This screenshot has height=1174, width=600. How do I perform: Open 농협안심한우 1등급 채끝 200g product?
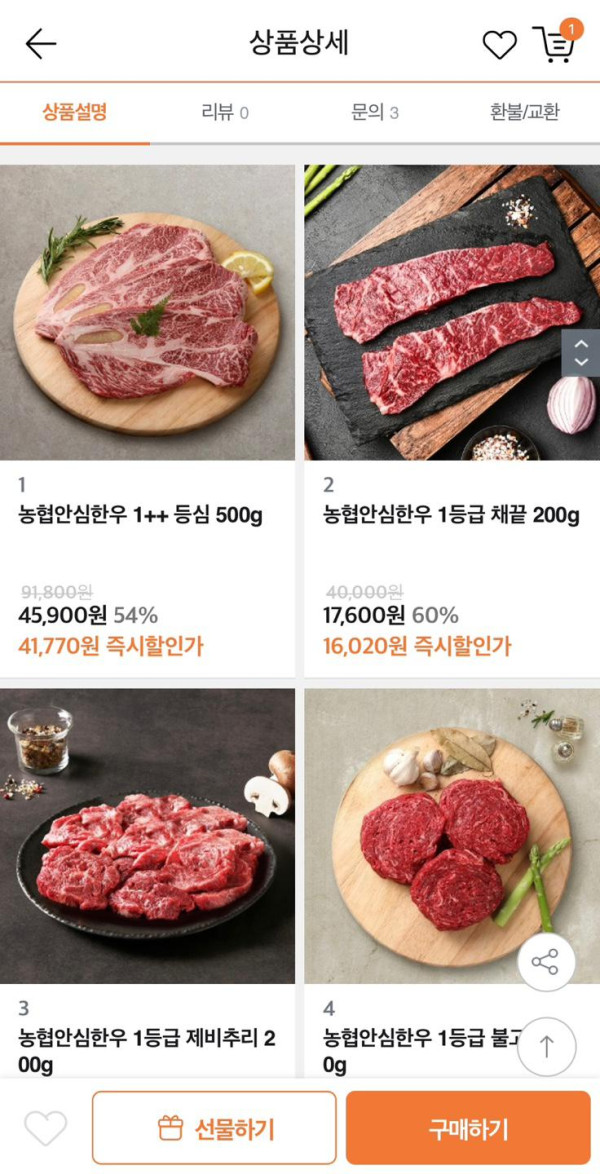452,312
